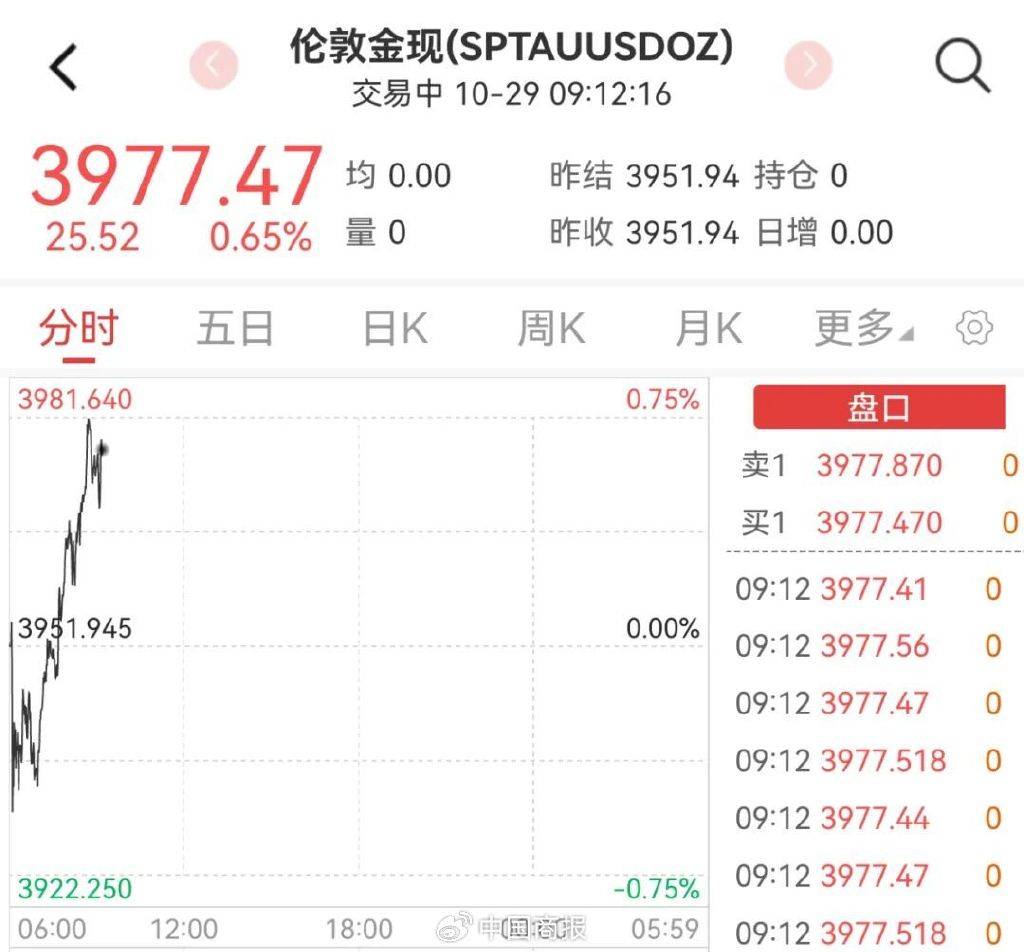Image resolution: width=1024 pixels, height=952 pixels.
Task: Select the 分时 chart tab
Action: [x=78, y=329]
